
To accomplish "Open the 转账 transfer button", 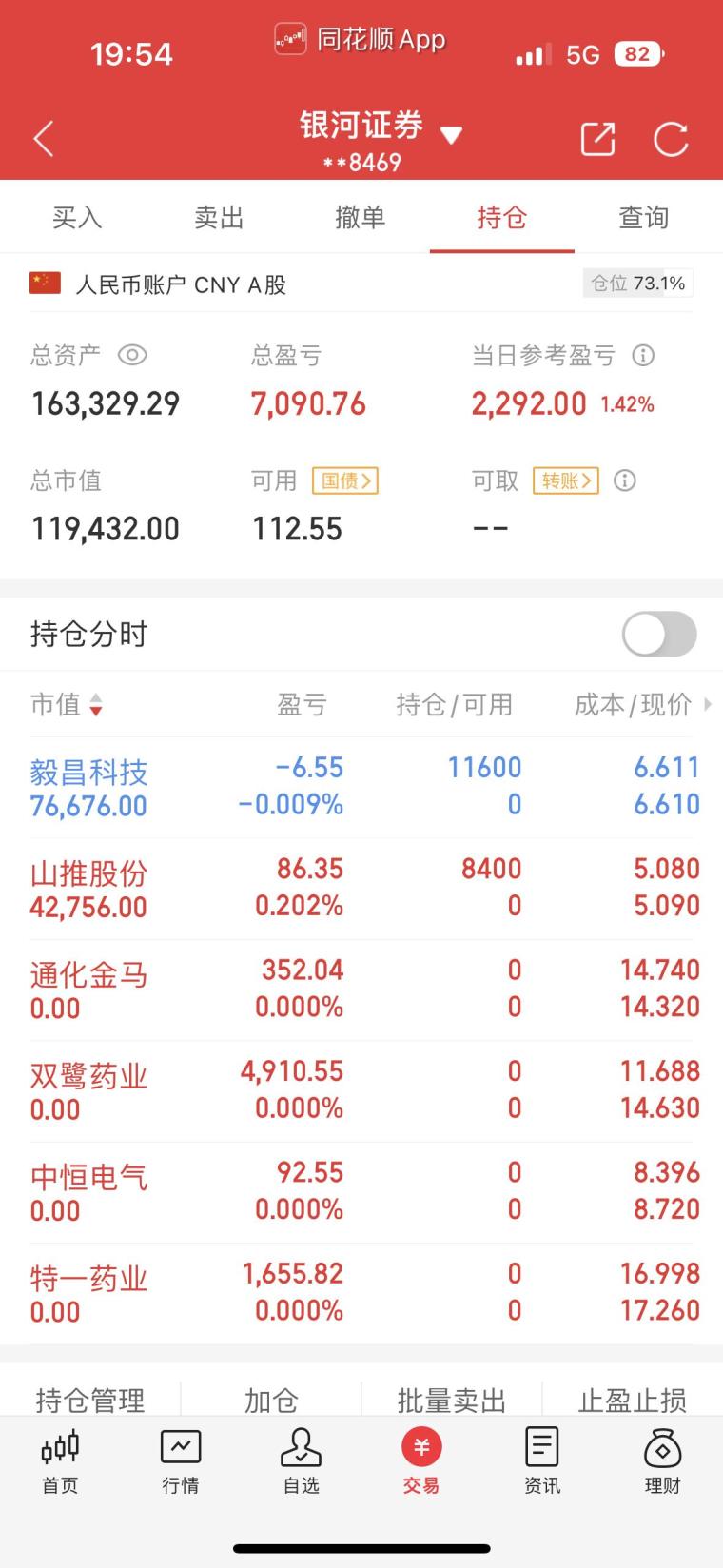I will click(566, 480).
